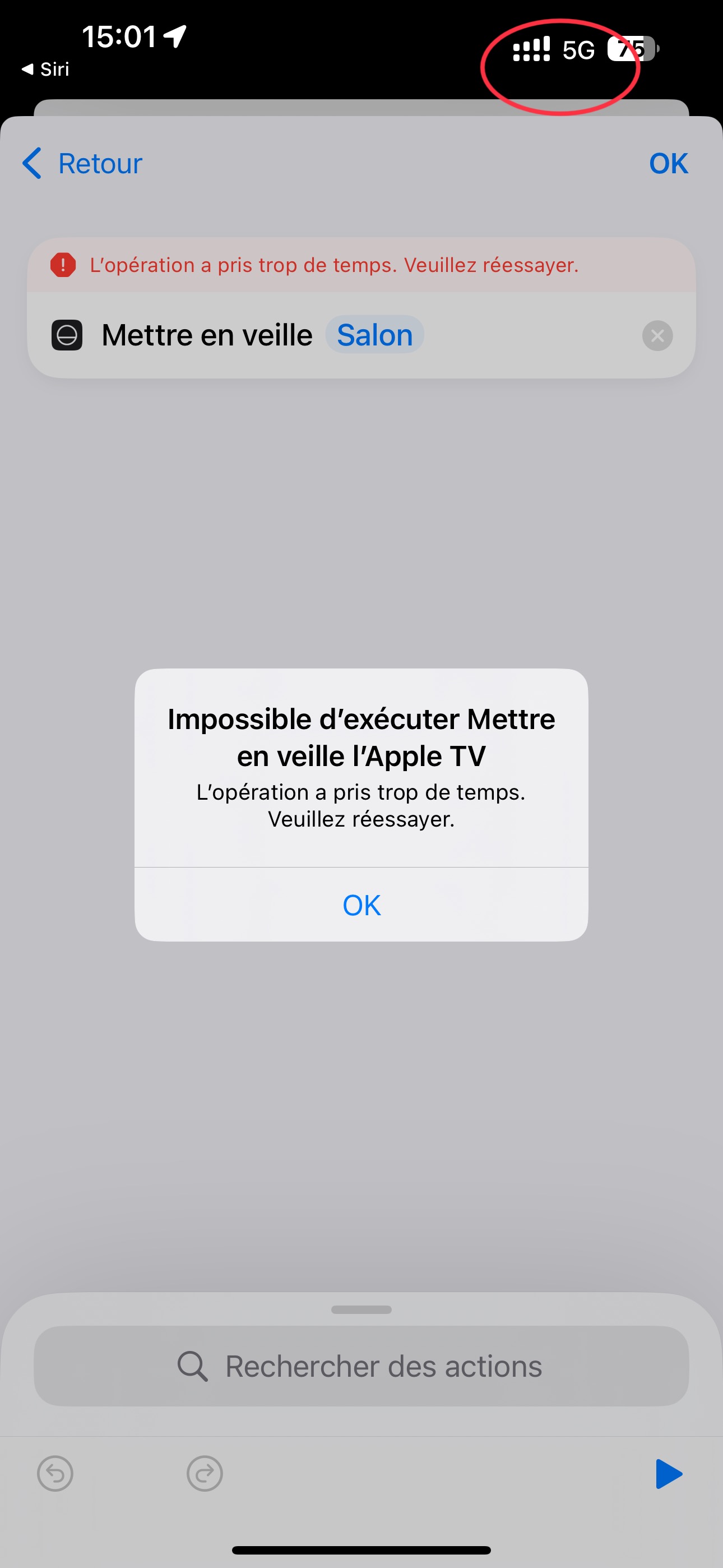Return to Siri via status bar link
The height and width of the screenshot is (1568, 723).
(x=45, y=70)
